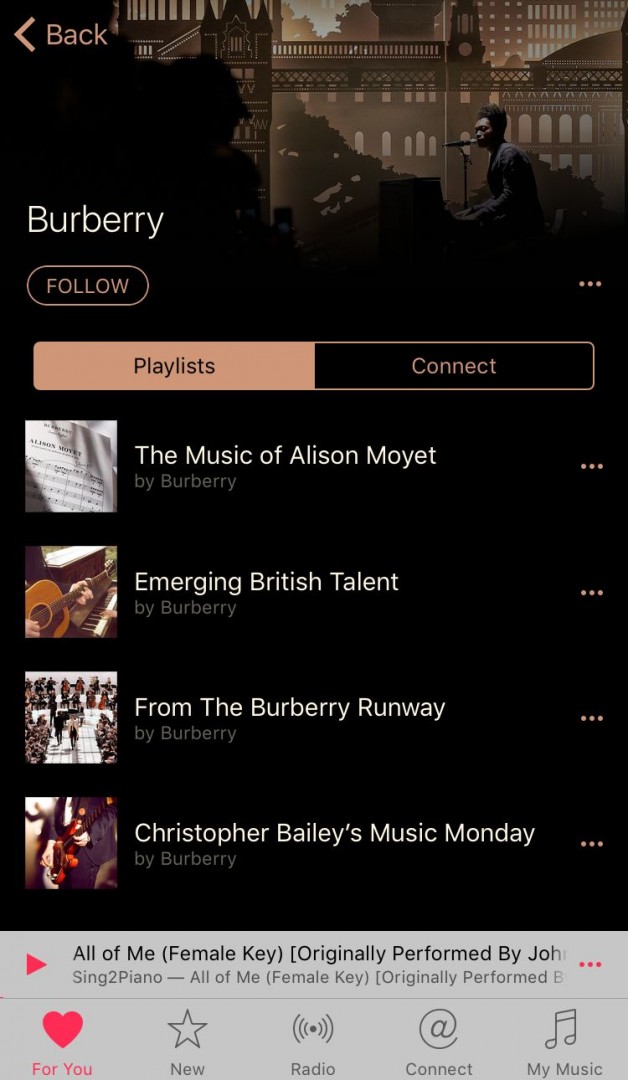628x1080 pixels.
Task: Open Christopher Bailey's Music Monday playlist
Action: [334, 844]
